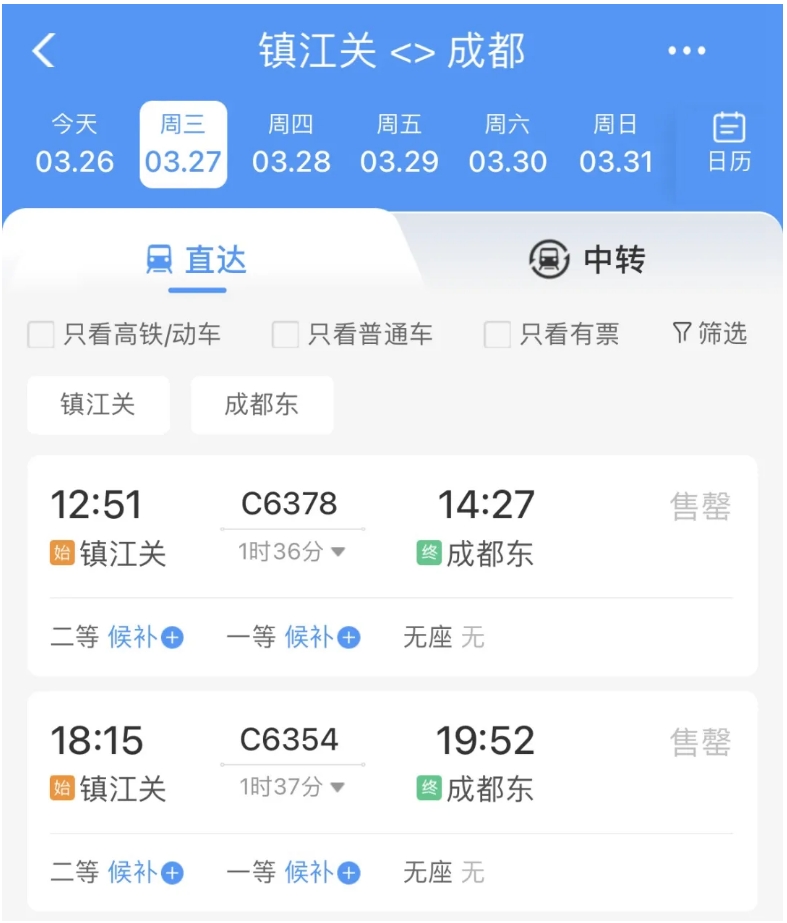Join 二等 候补 waitlist for C6354

point(146,872)
